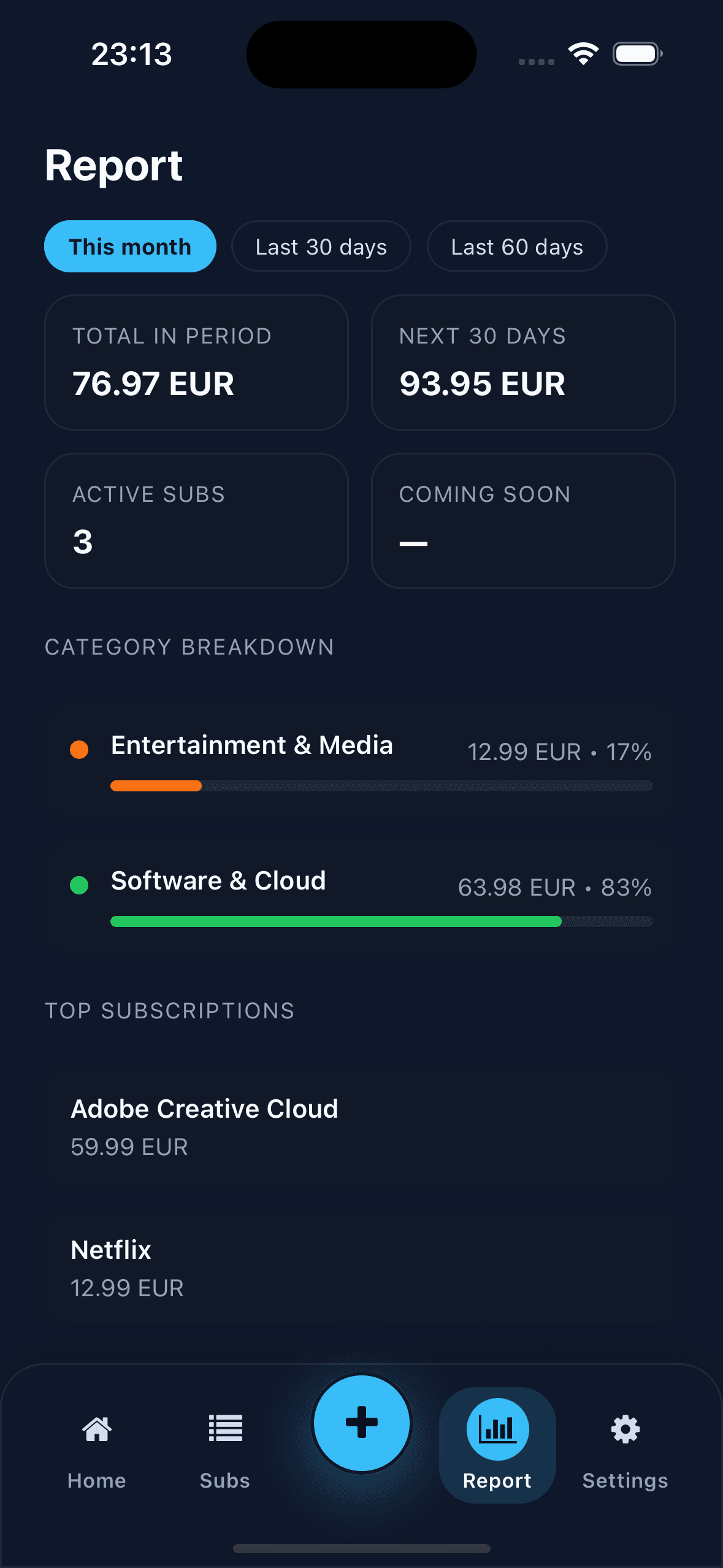723x1568 pixels.
Task: Switch period to Last 30 days
Action: 321,246
